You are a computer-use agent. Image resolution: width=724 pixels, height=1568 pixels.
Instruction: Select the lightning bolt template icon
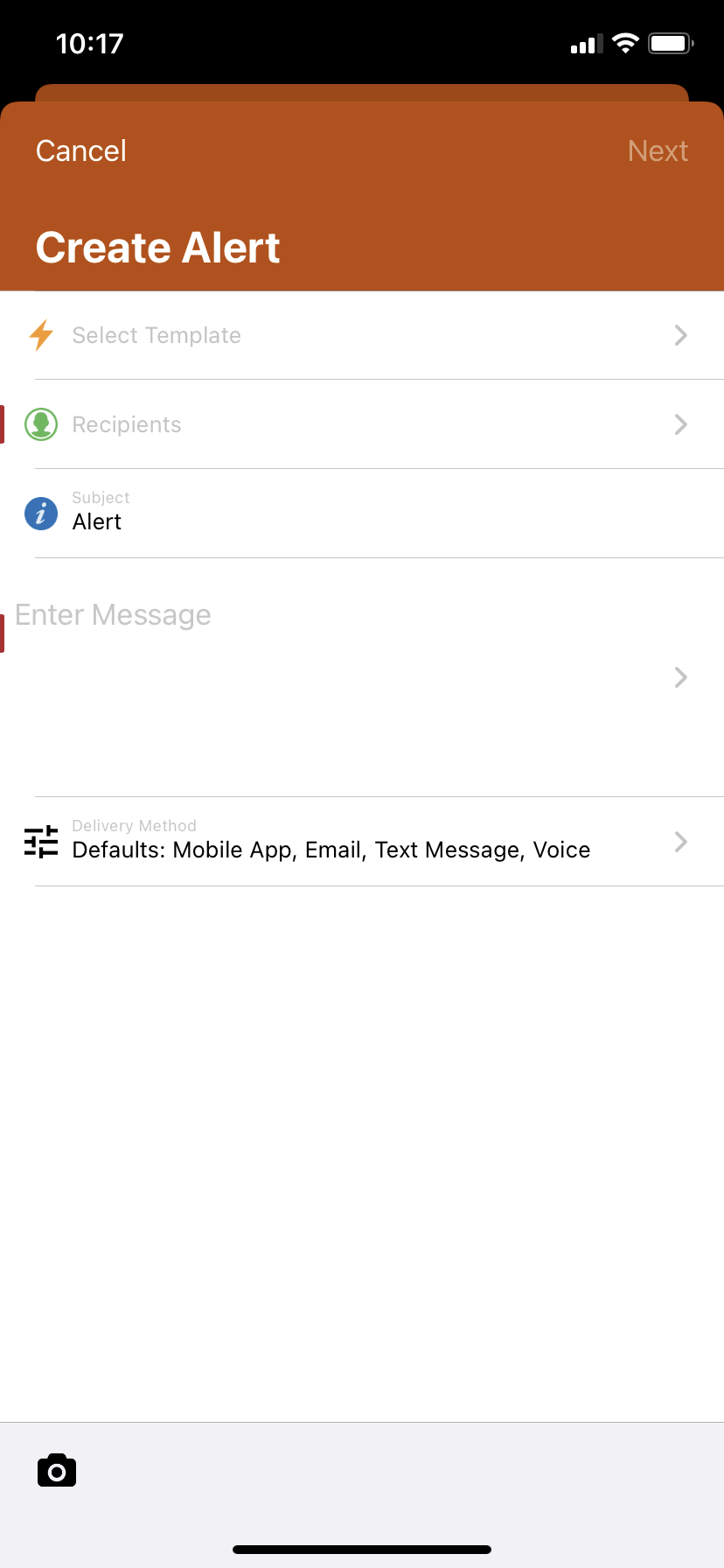click(40, 335)
